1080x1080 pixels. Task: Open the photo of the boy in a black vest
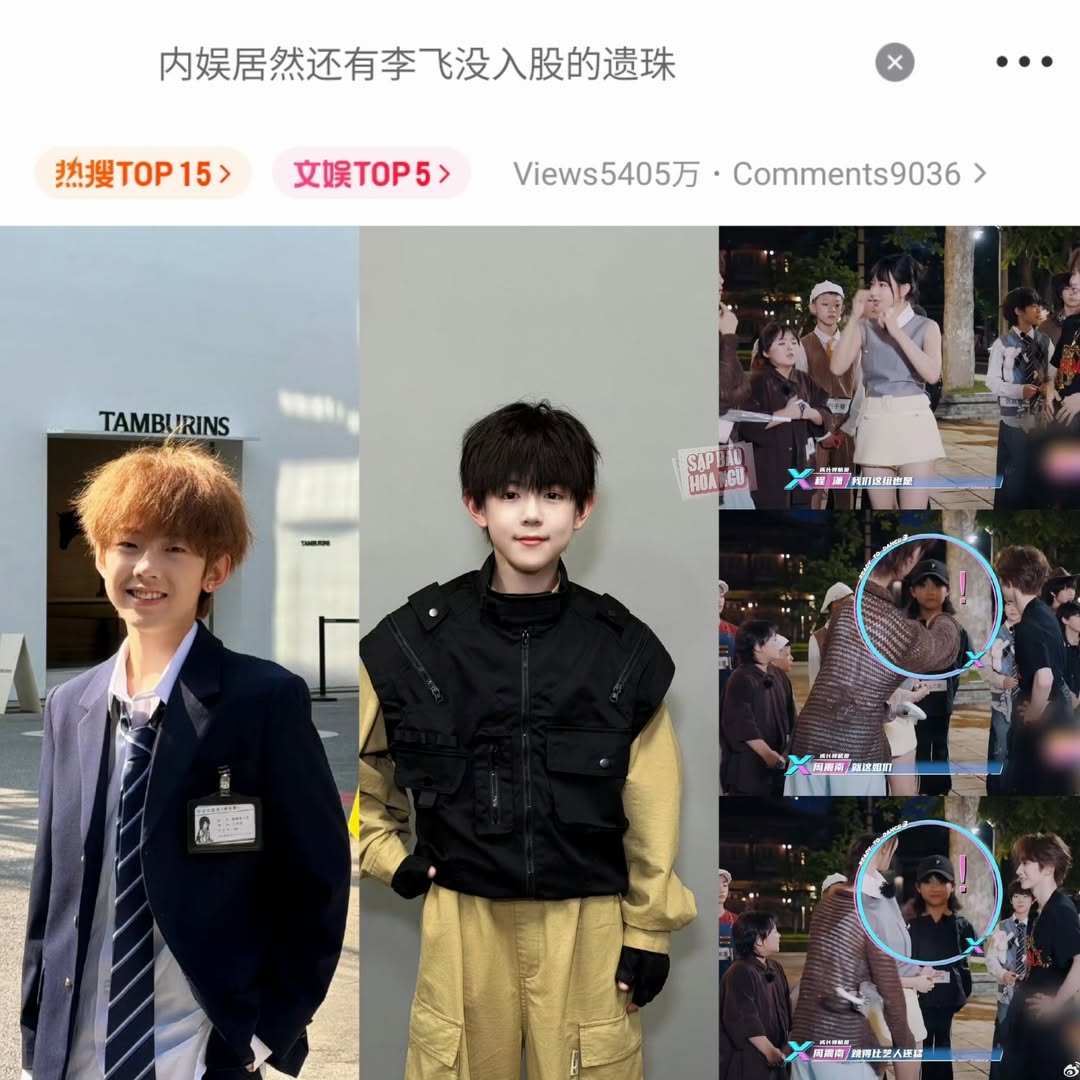pos(538,652)
